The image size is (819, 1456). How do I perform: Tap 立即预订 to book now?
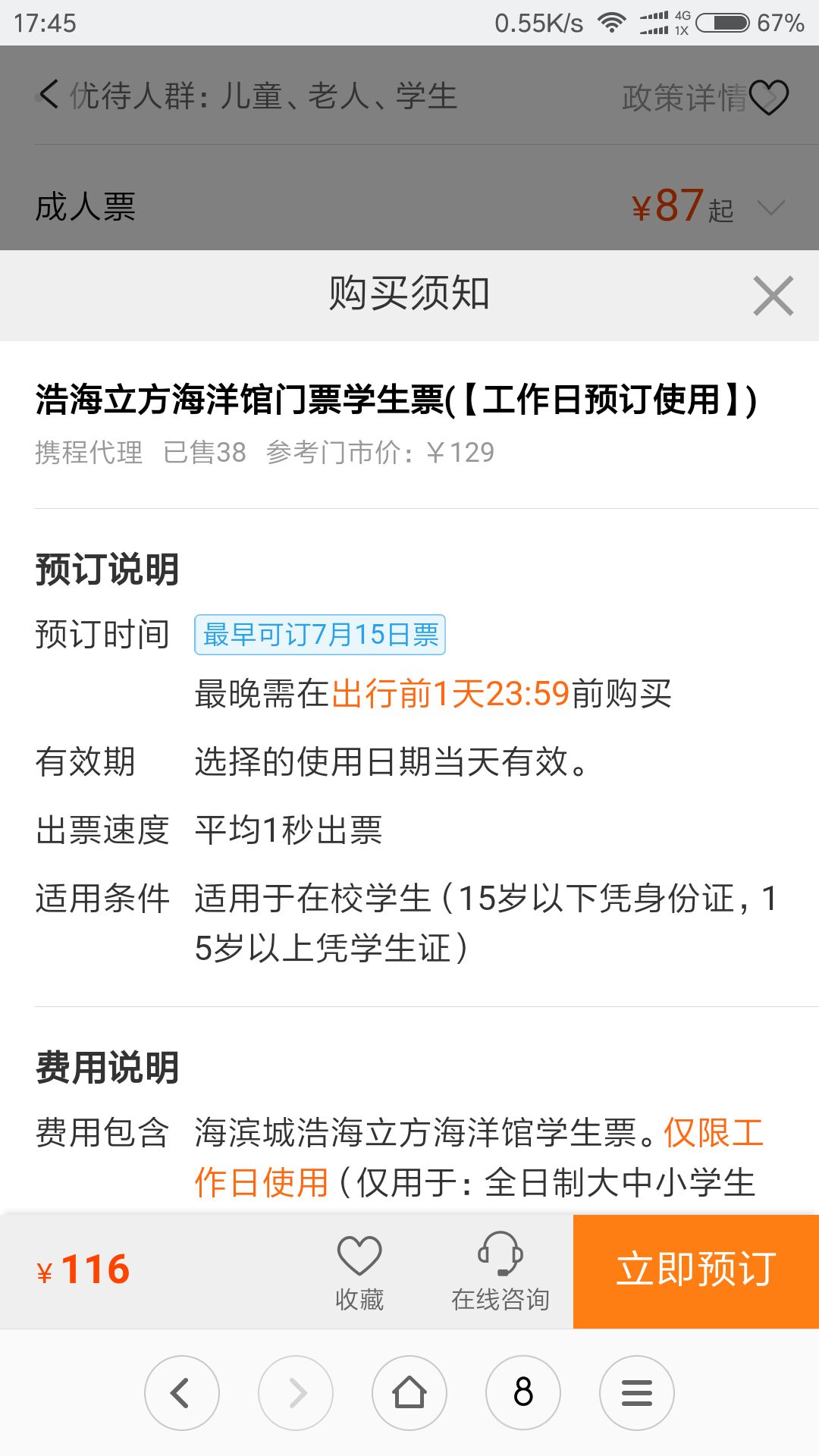(x=696, y=1271)
